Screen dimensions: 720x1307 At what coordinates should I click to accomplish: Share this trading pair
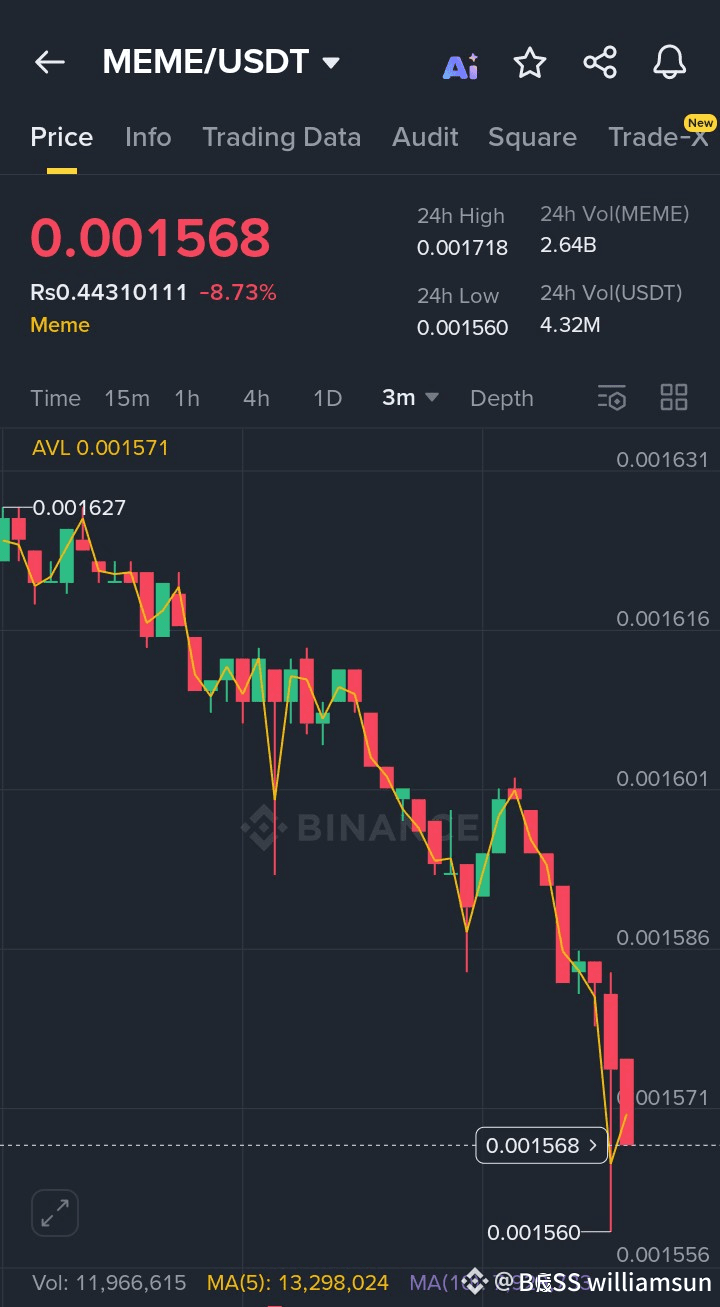pyautogui.click(x=600, y=62)
